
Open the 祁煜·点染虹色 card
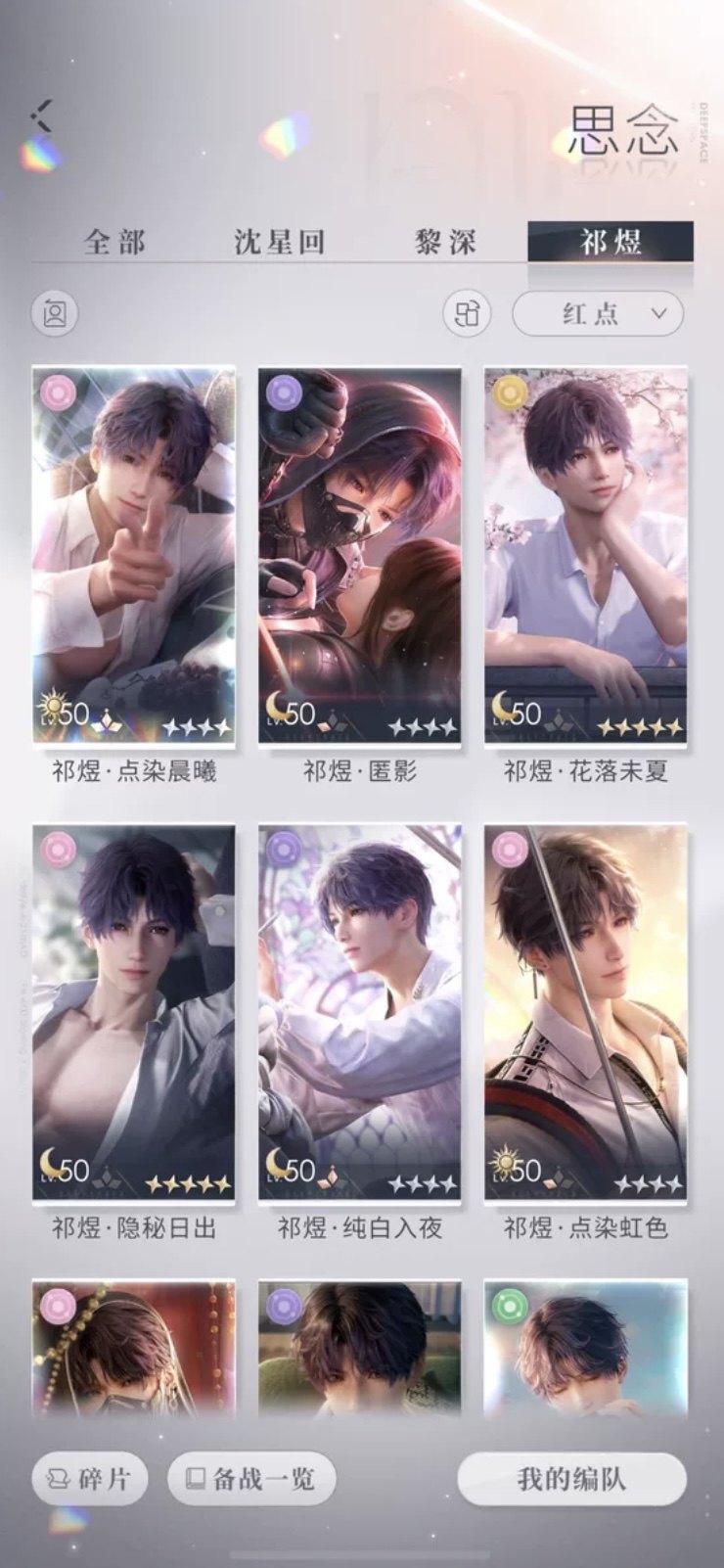tap(585, 1013)
